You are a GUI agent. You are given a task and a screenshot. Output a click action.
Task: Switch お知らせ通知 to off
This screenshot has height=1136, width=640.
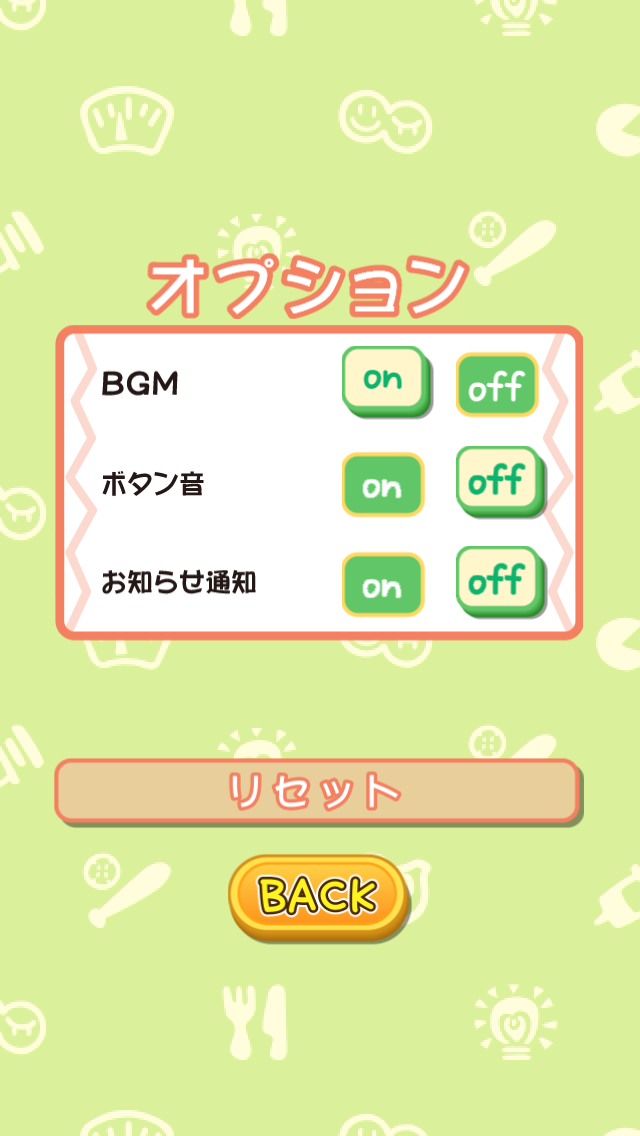[500, 581]
